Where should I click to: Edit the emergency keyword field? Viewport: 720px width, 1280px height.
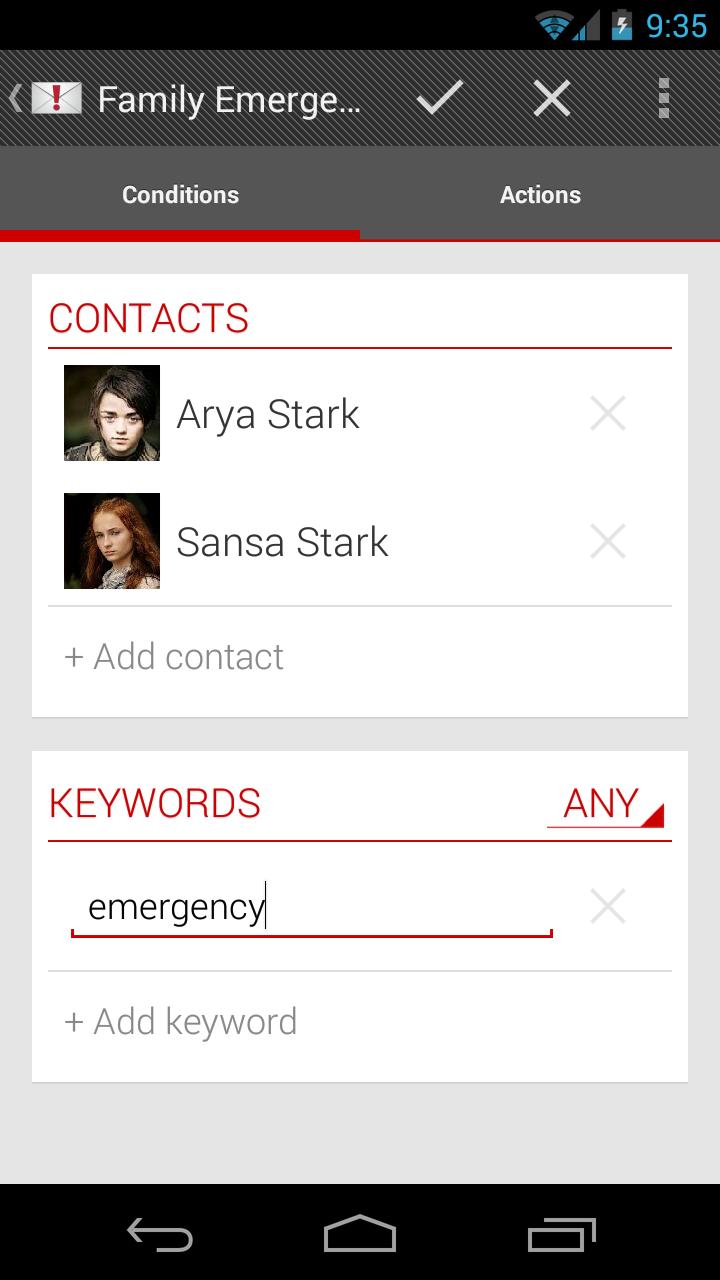(x=310, y=908)
